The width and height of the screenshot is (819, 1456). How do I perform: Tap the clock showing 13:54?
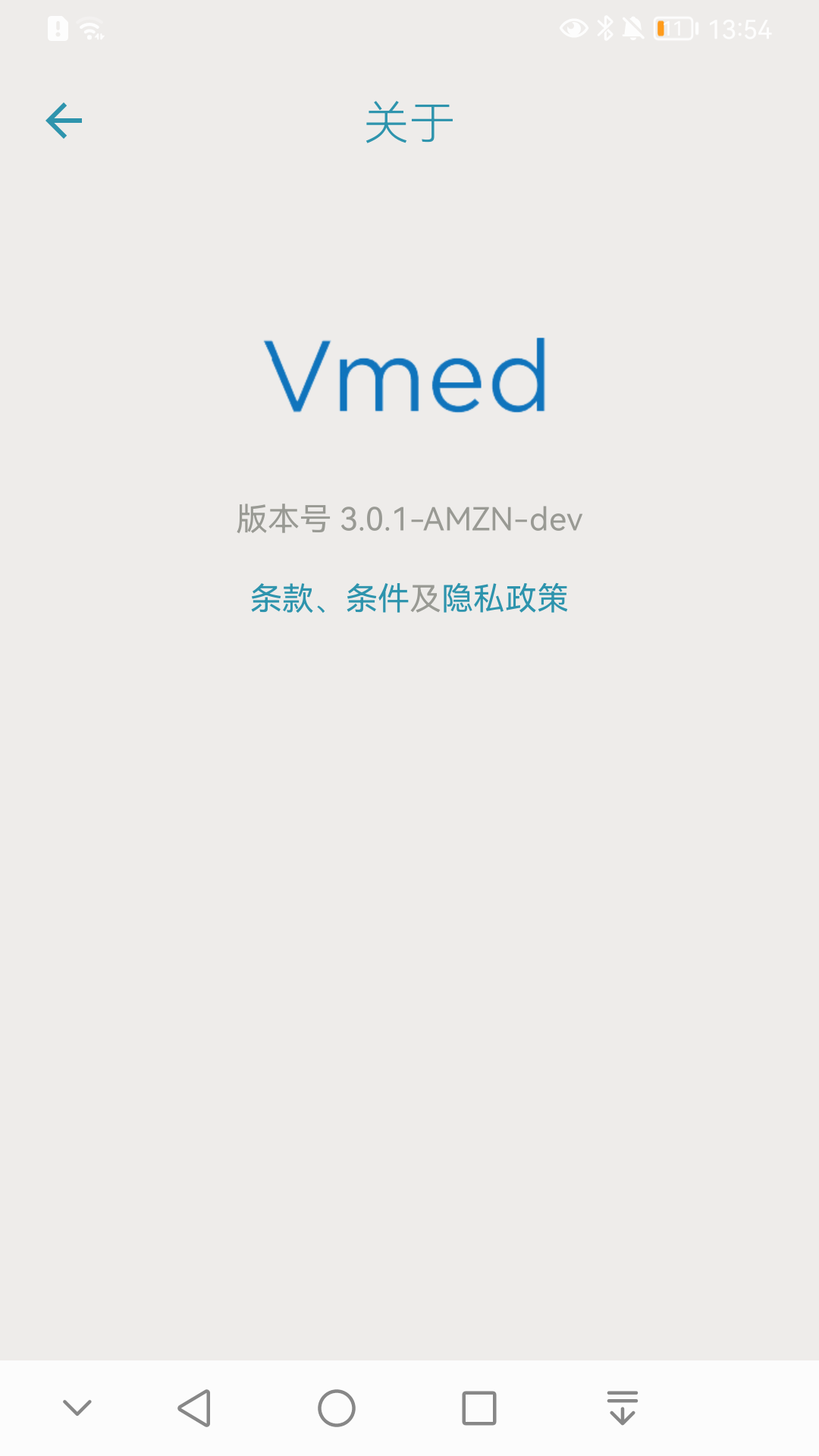click(739, 29)
